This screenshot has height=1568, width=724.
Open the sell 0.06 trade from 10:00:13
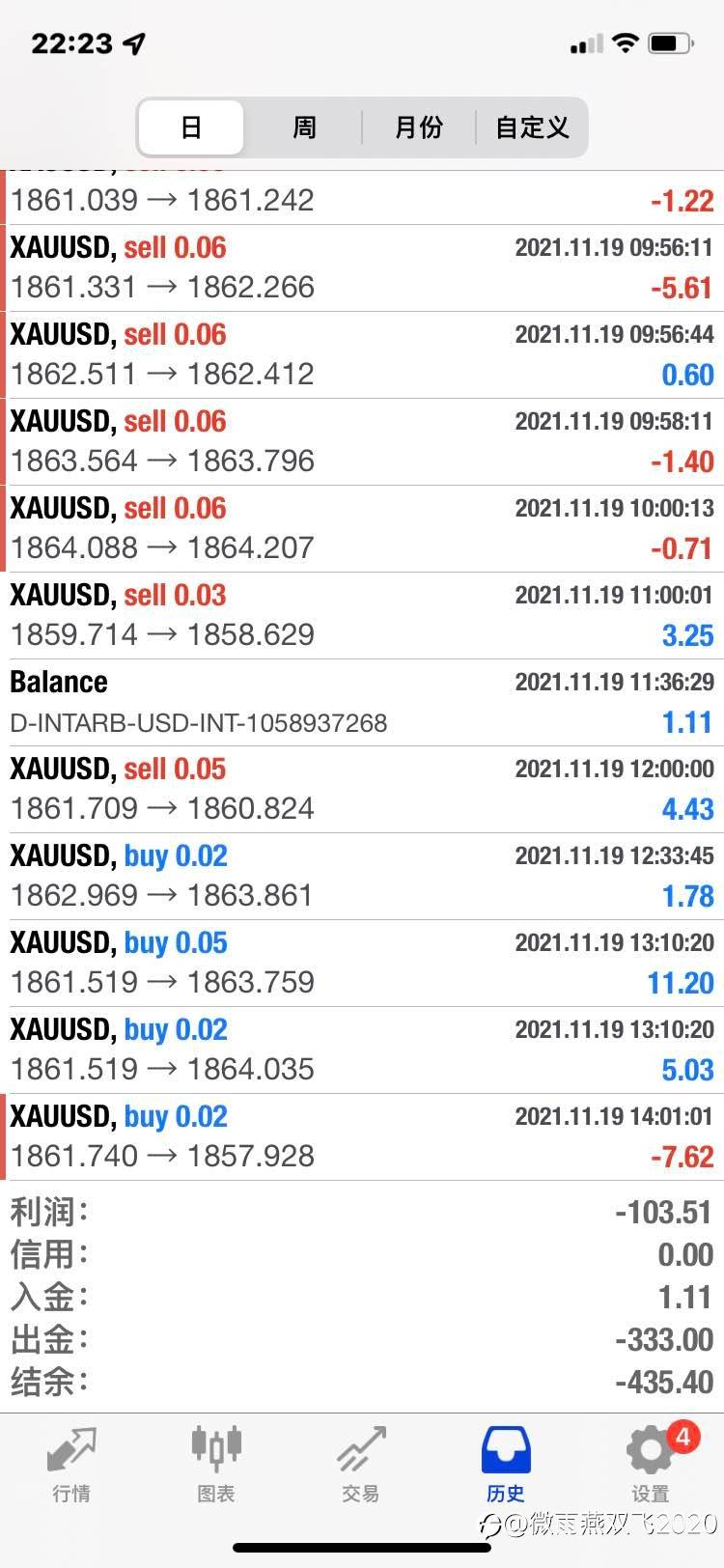coord(362,529)
